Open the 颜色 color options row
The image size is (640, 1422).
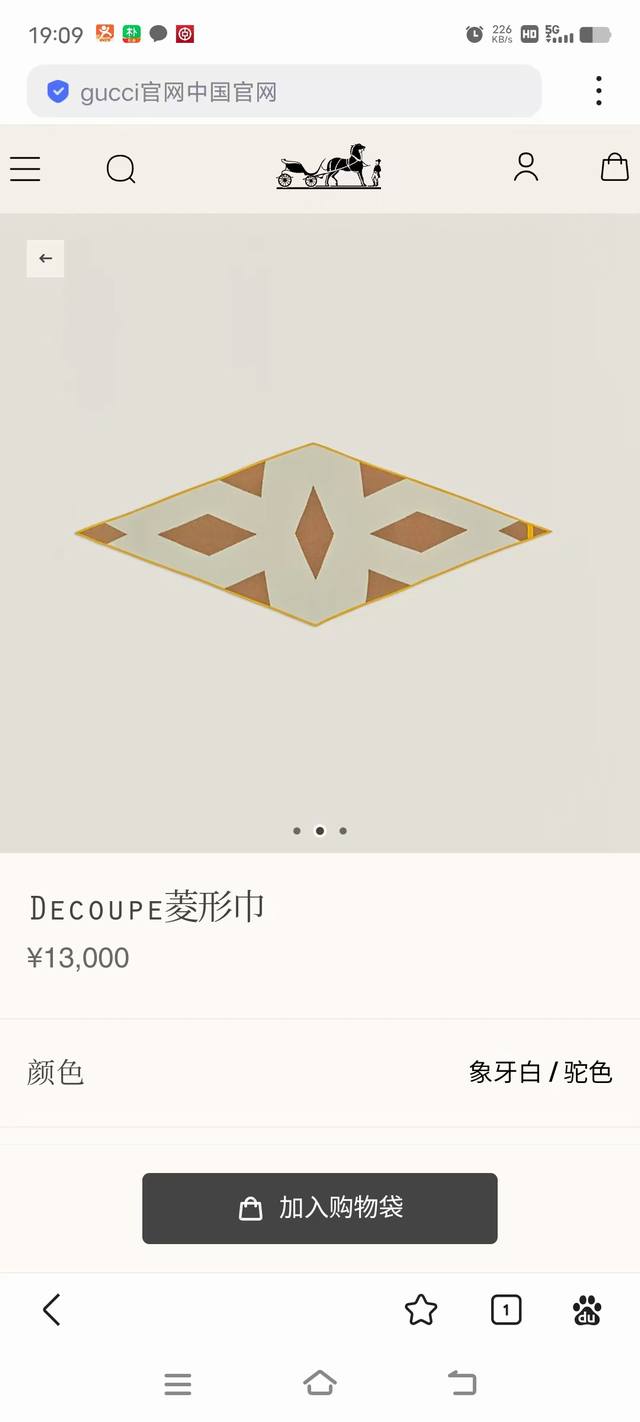point(320,1073)
